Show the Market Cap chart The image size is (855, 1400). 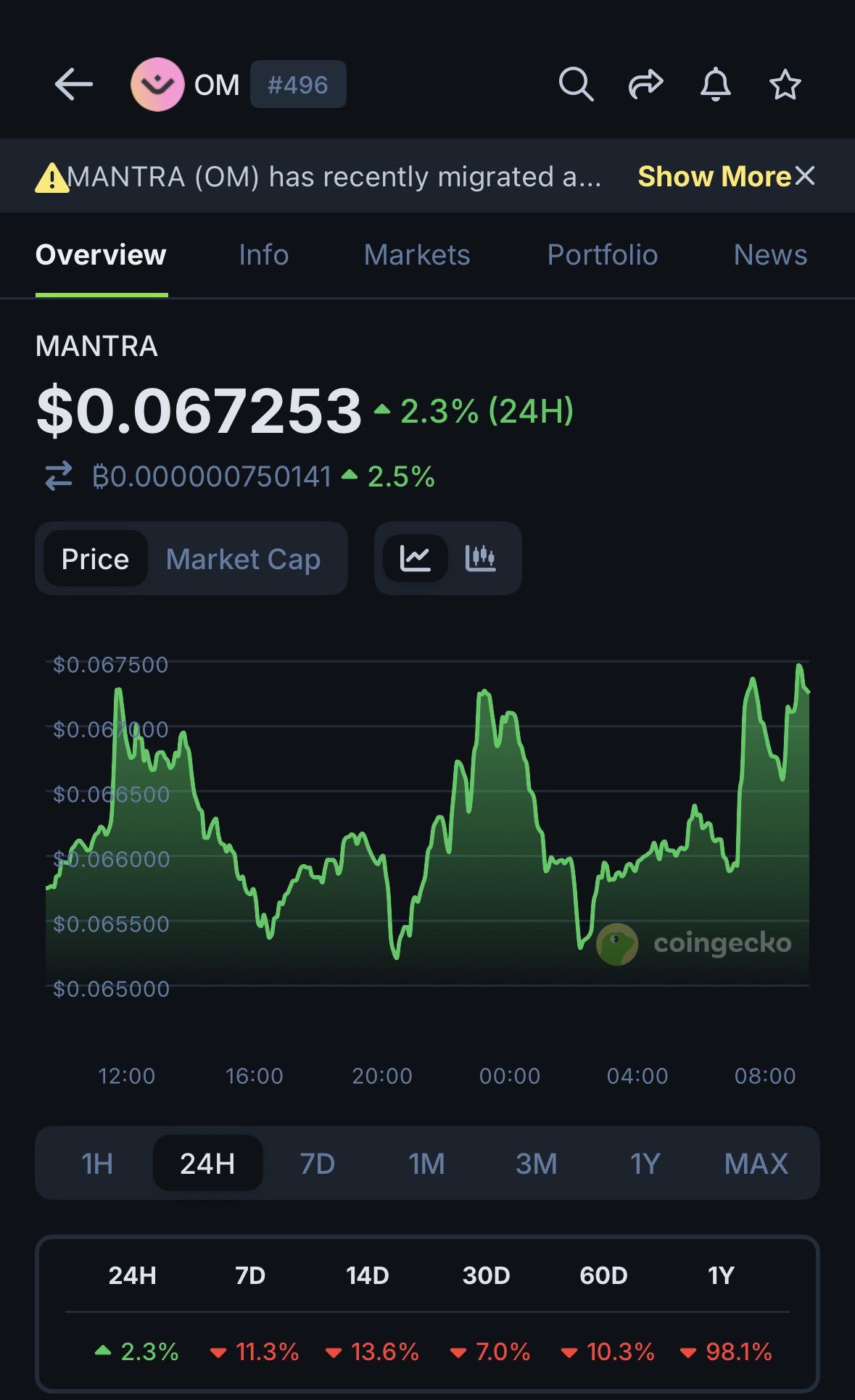[x=243, y=559]
